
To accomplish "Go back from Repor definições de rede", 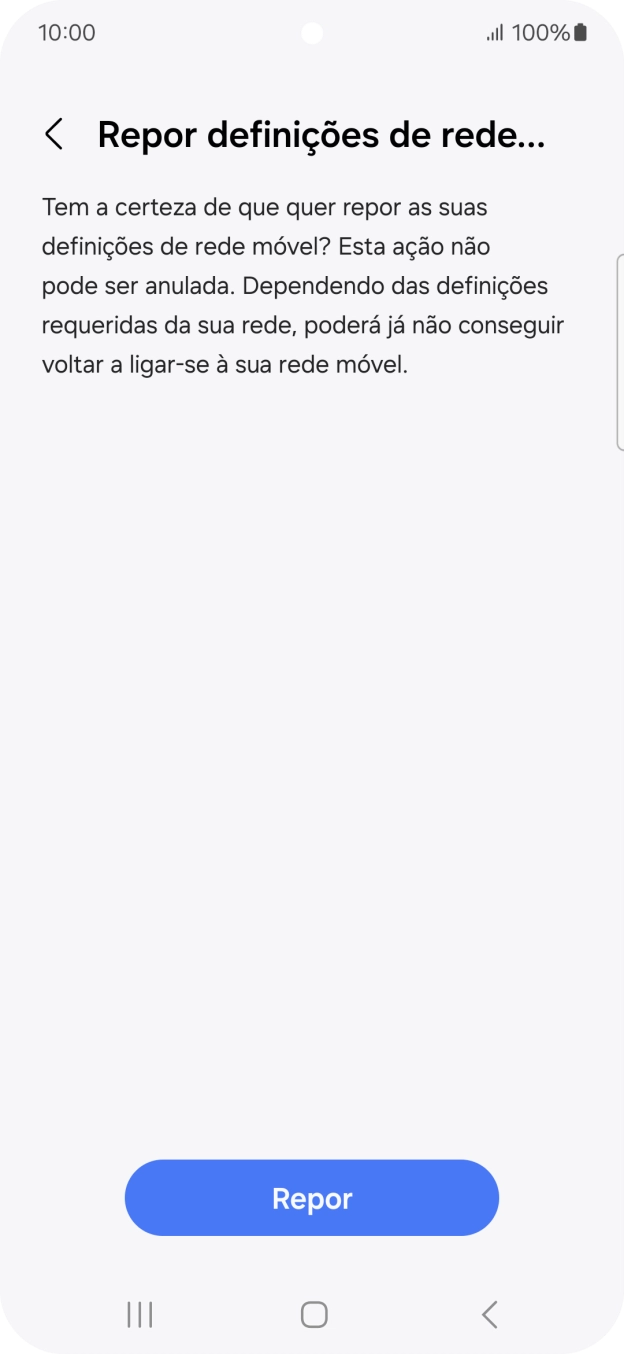I will 54,134.
